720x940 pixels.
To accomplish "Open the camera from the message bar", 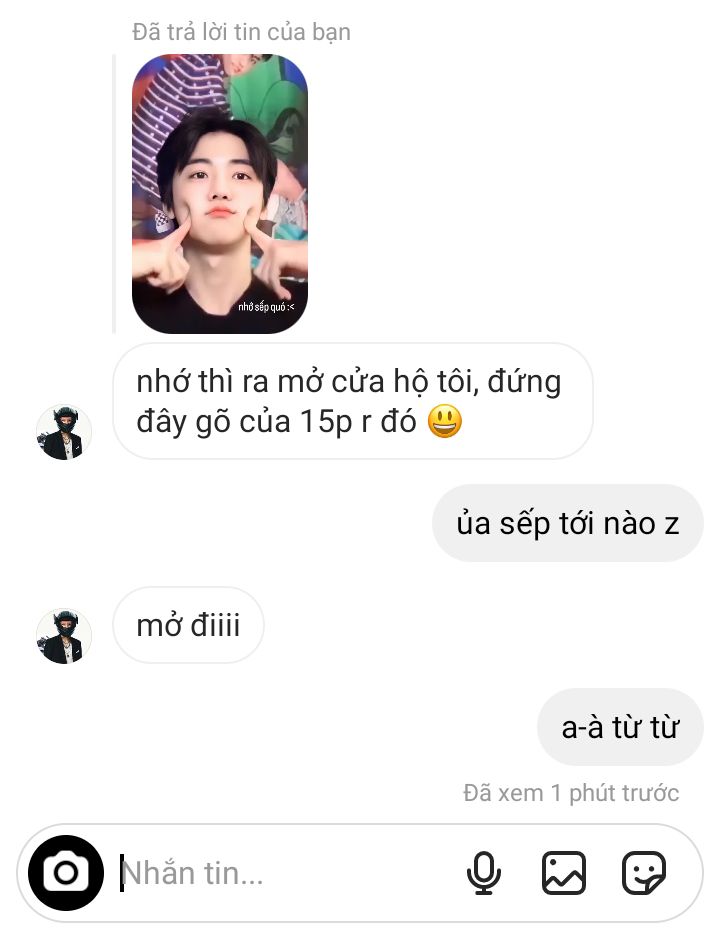I will coord(65,873).
